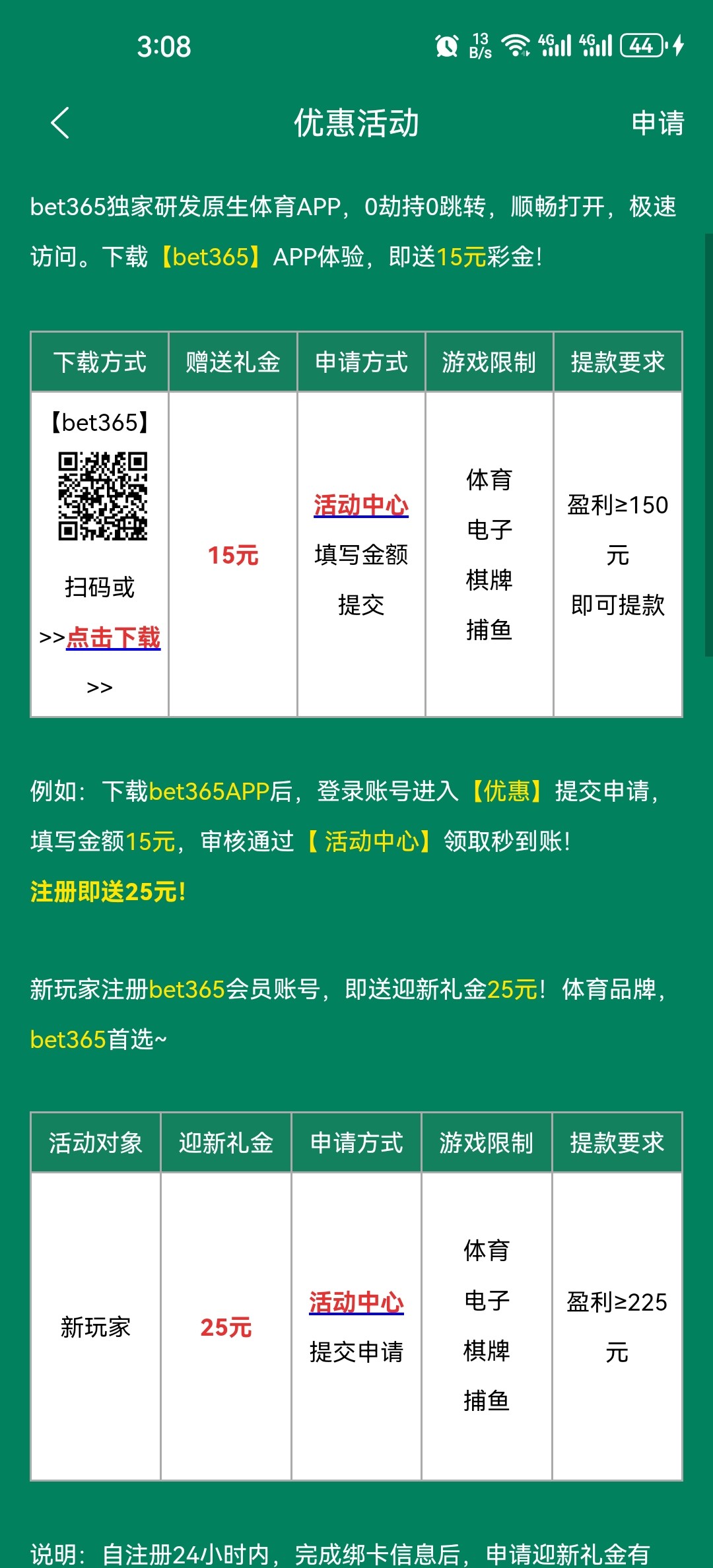Go back using the top-left arrow
The image size is (713, 1568).
(x=60, y=123)
